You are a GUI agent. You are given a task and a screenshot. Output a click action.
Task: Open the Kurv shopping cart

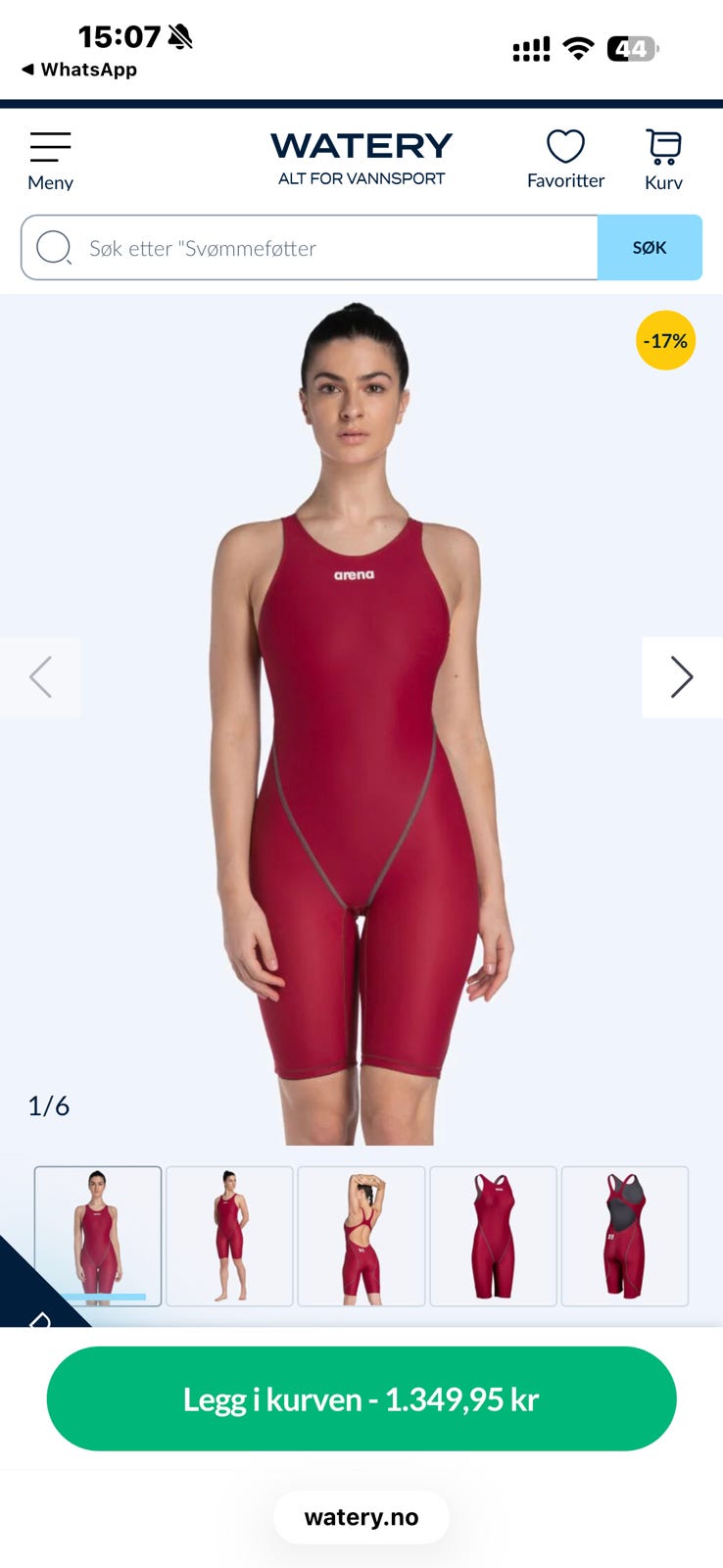point(663,161)
